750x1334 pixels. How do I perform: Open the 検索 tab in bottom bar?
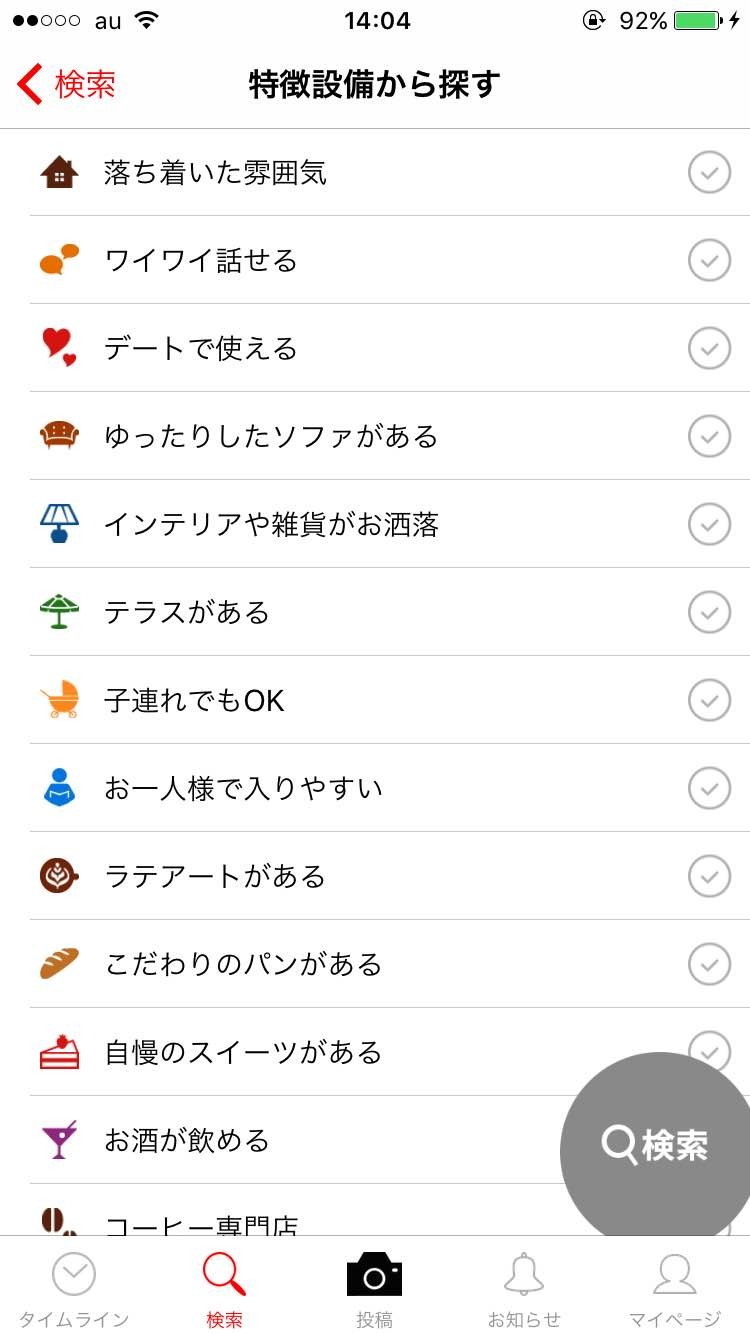[224, 1288]
